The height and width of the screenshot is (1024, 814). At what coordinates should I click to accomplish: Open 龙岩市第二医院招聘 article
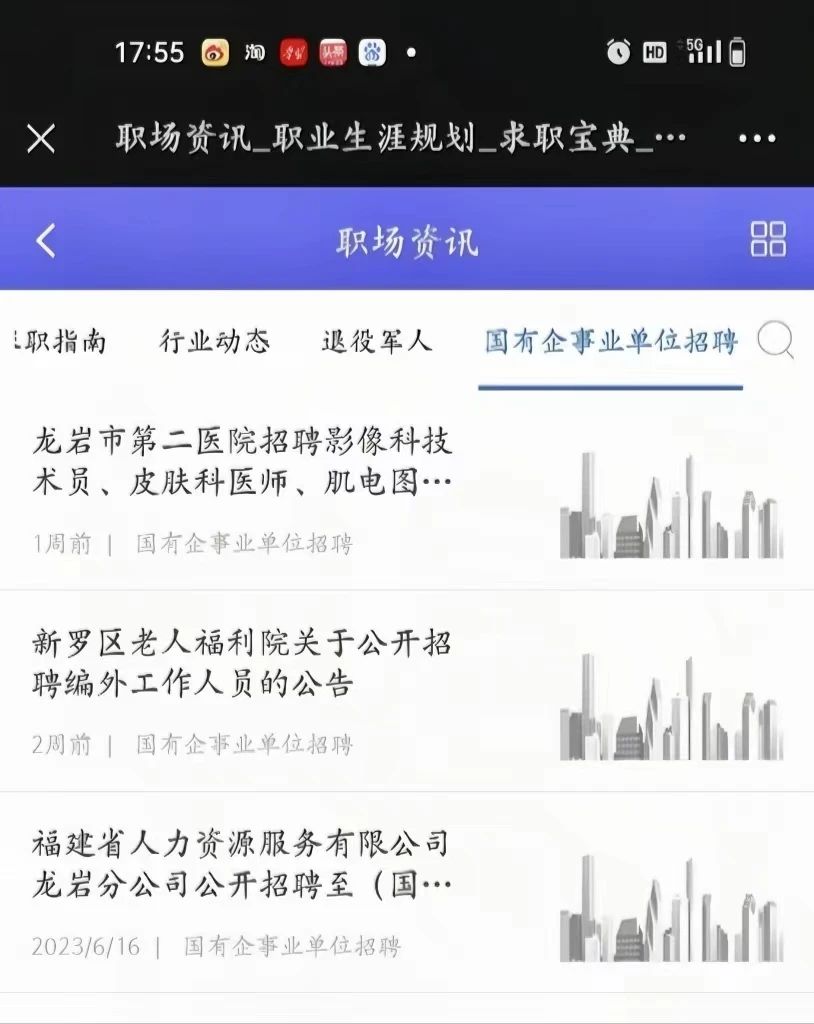click(243, 463)
